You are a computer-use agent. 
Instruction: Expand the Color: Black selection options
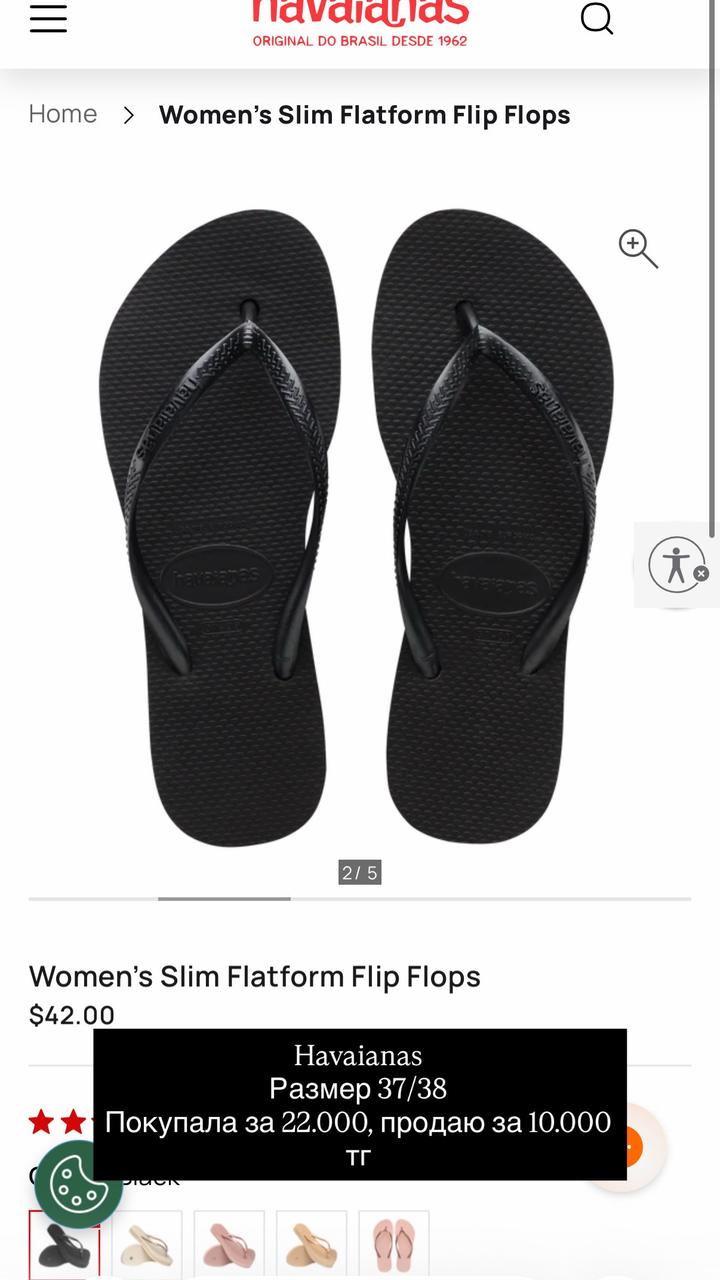click(x=105, y=1178)
